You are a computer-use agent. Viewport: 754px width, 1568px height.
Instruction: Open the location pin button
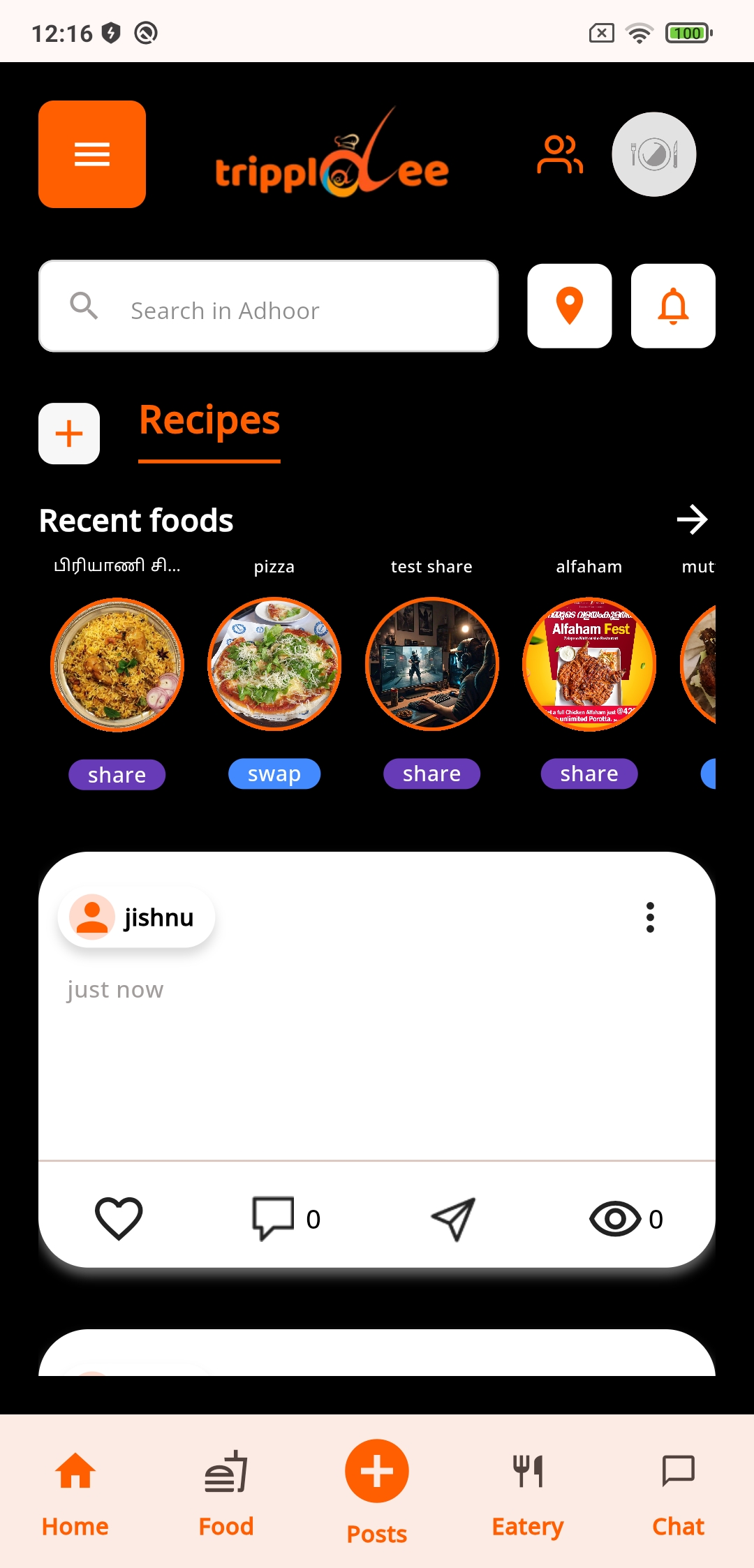point(570,306)
